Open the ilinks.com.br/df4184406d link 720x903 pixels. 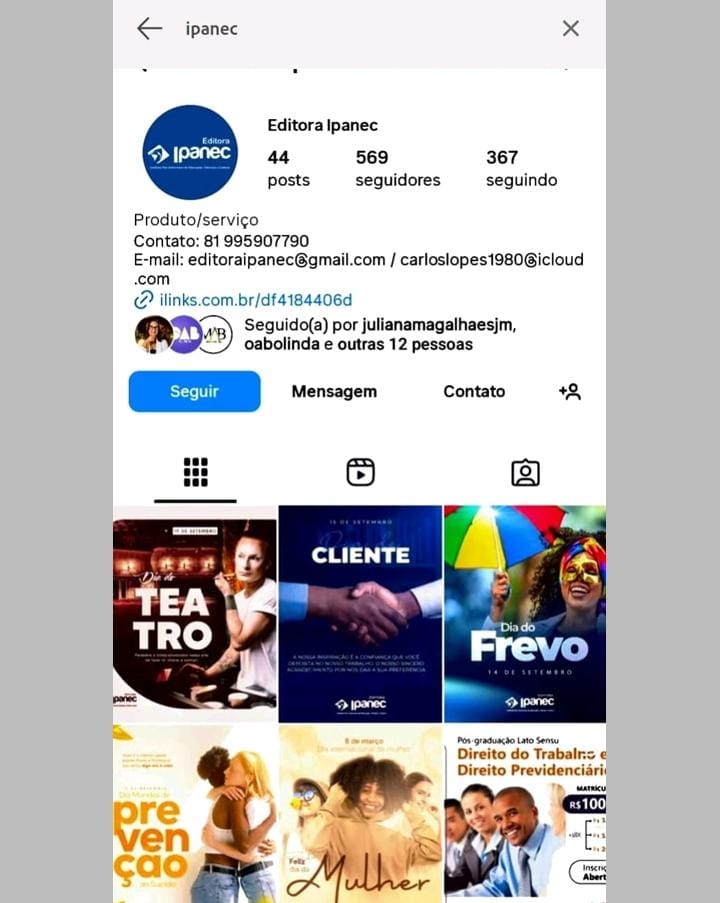click(x=255, y=300)
